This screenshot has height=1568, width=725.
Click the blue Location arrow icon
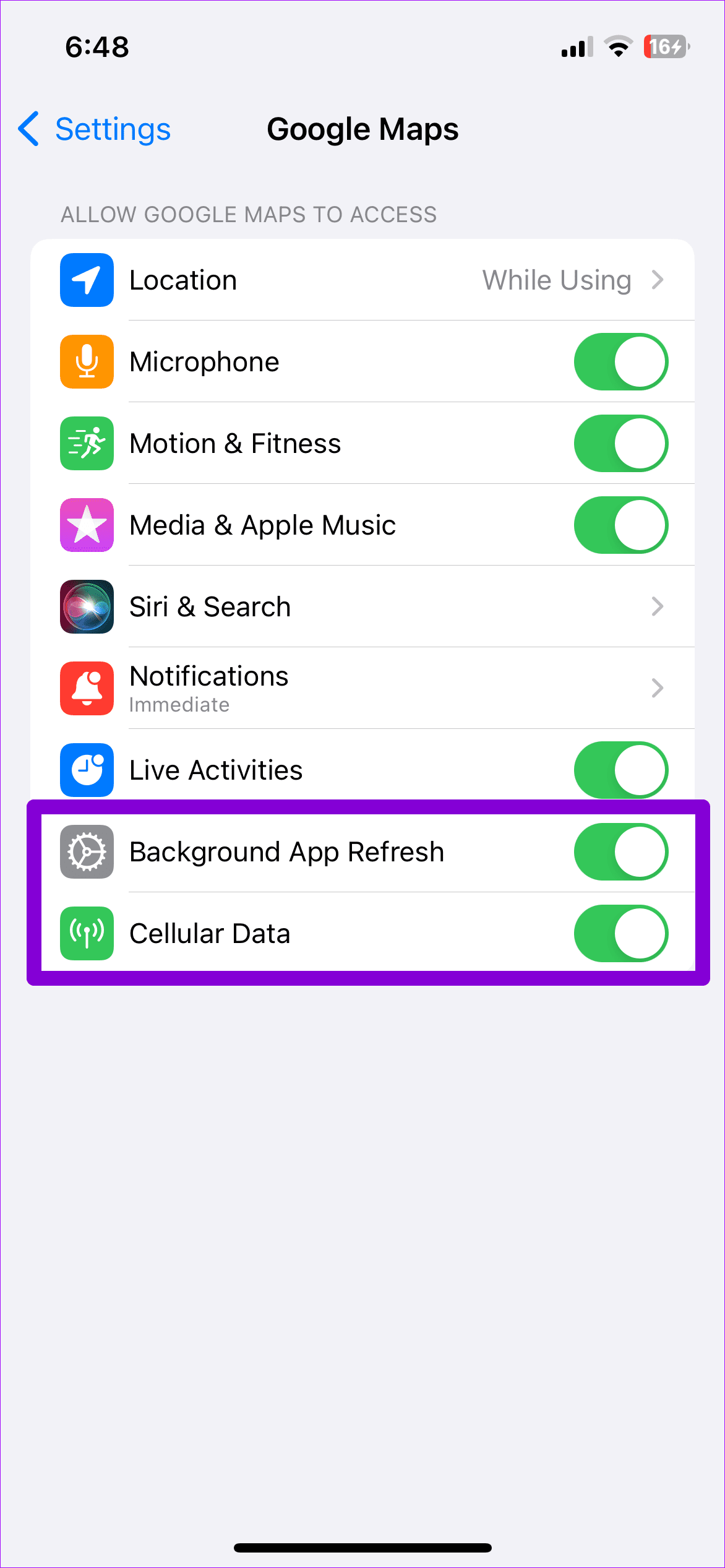pos(86,280)
